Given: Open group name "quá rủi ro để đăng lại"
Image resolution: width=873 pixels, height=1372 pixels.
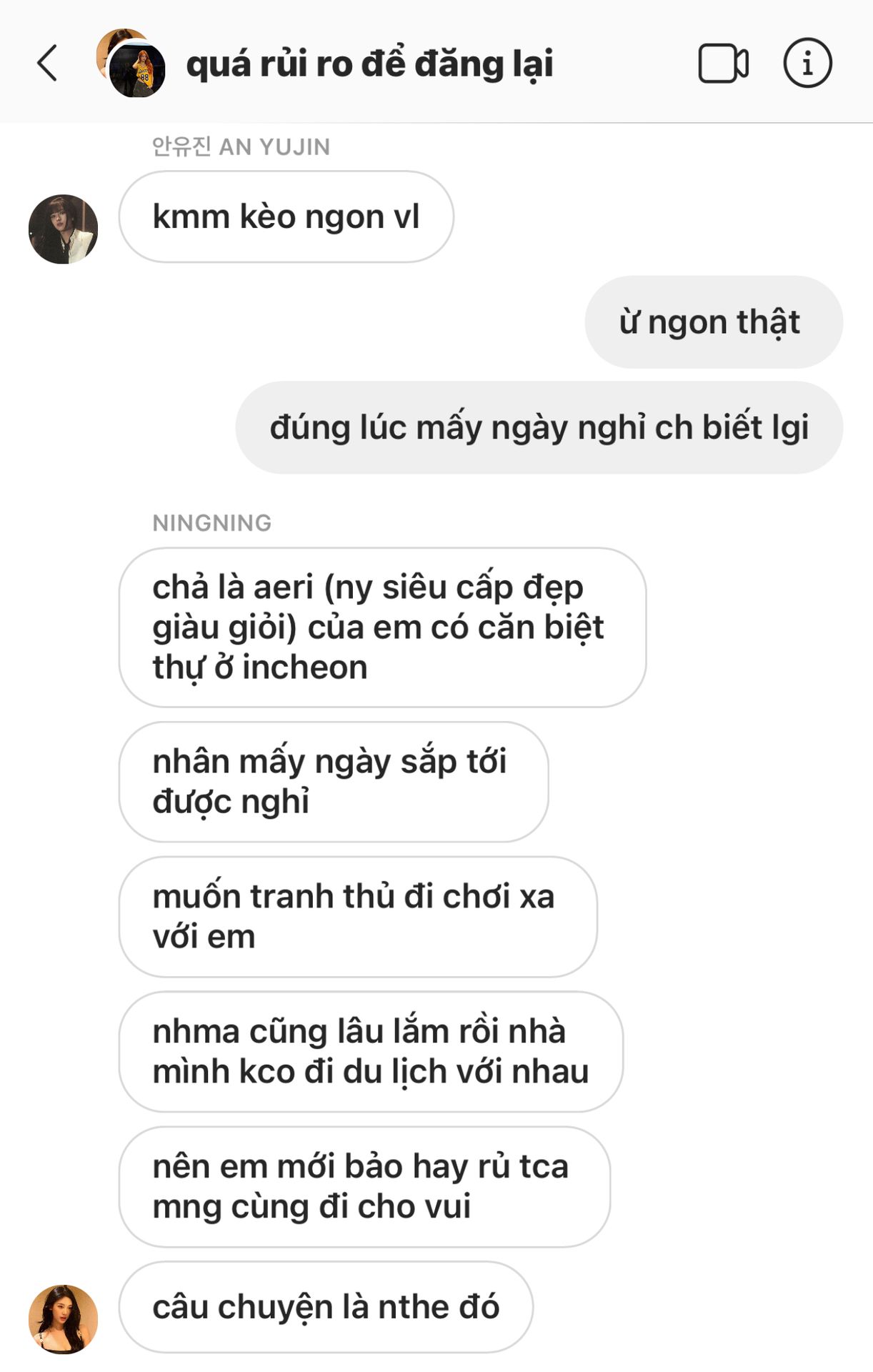Looking at the screenshot, I should click(x=369, y=64).
